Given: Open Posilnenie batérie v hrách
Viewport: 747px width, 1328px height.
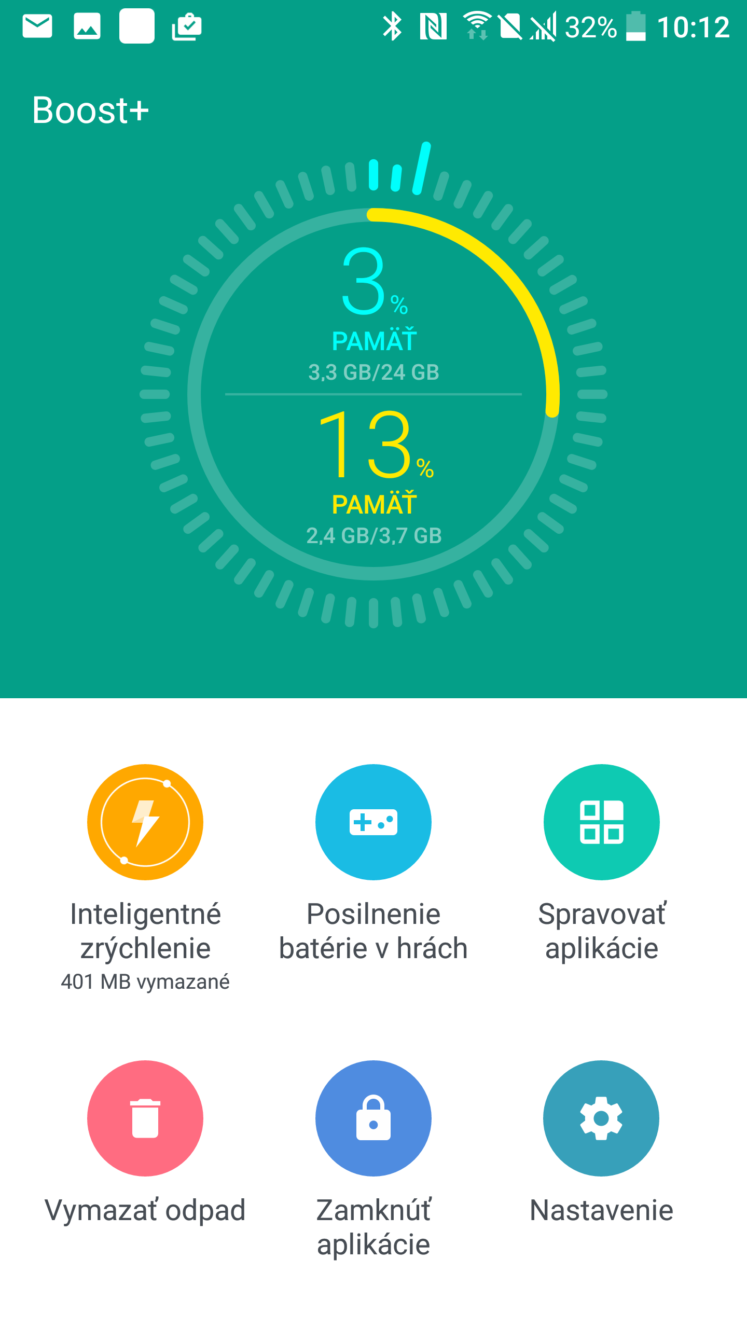Looking at the screenshot, I should [373, 822].
